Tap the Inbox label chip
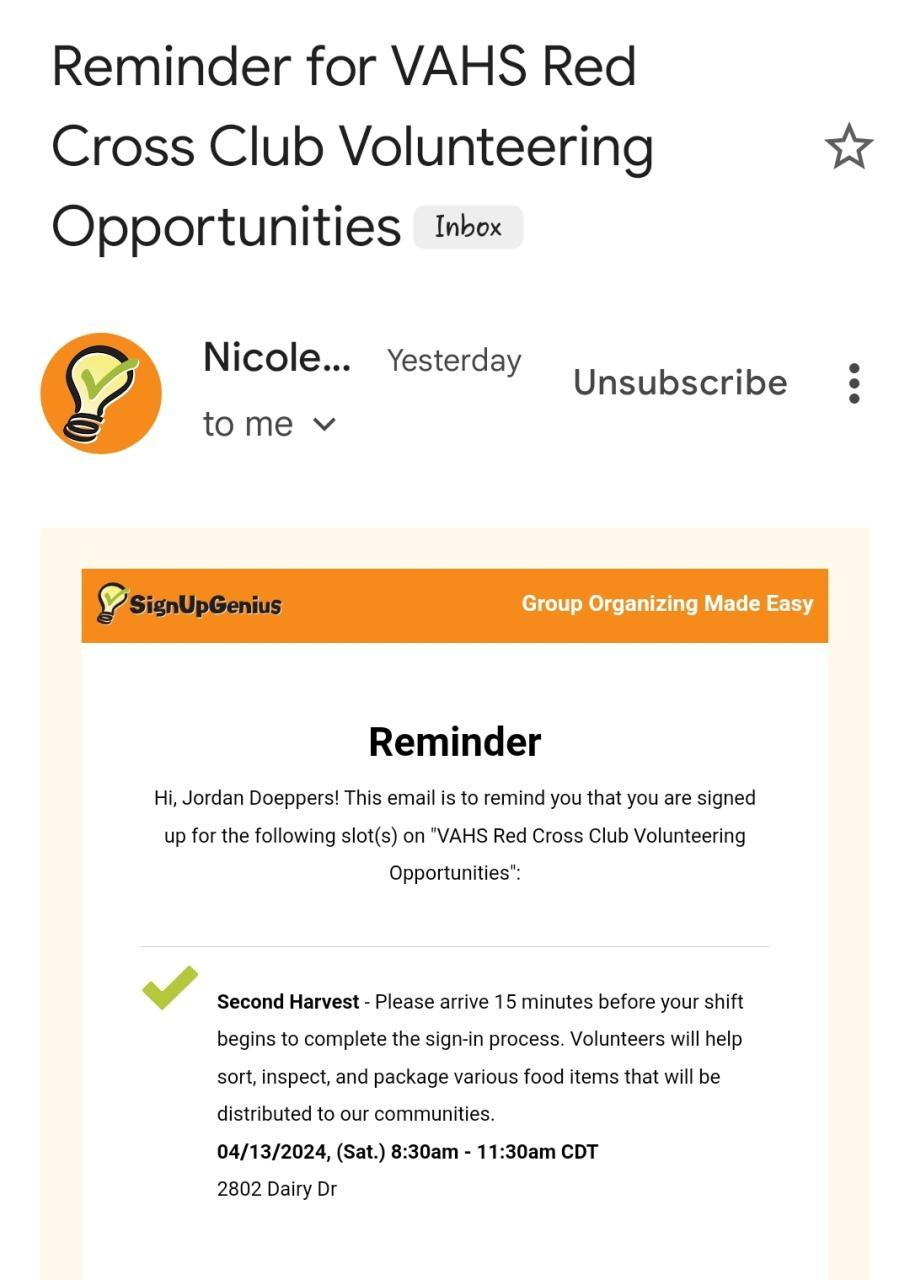The height and width of the screenshot is (1280, 910). (x=468, y=227)
